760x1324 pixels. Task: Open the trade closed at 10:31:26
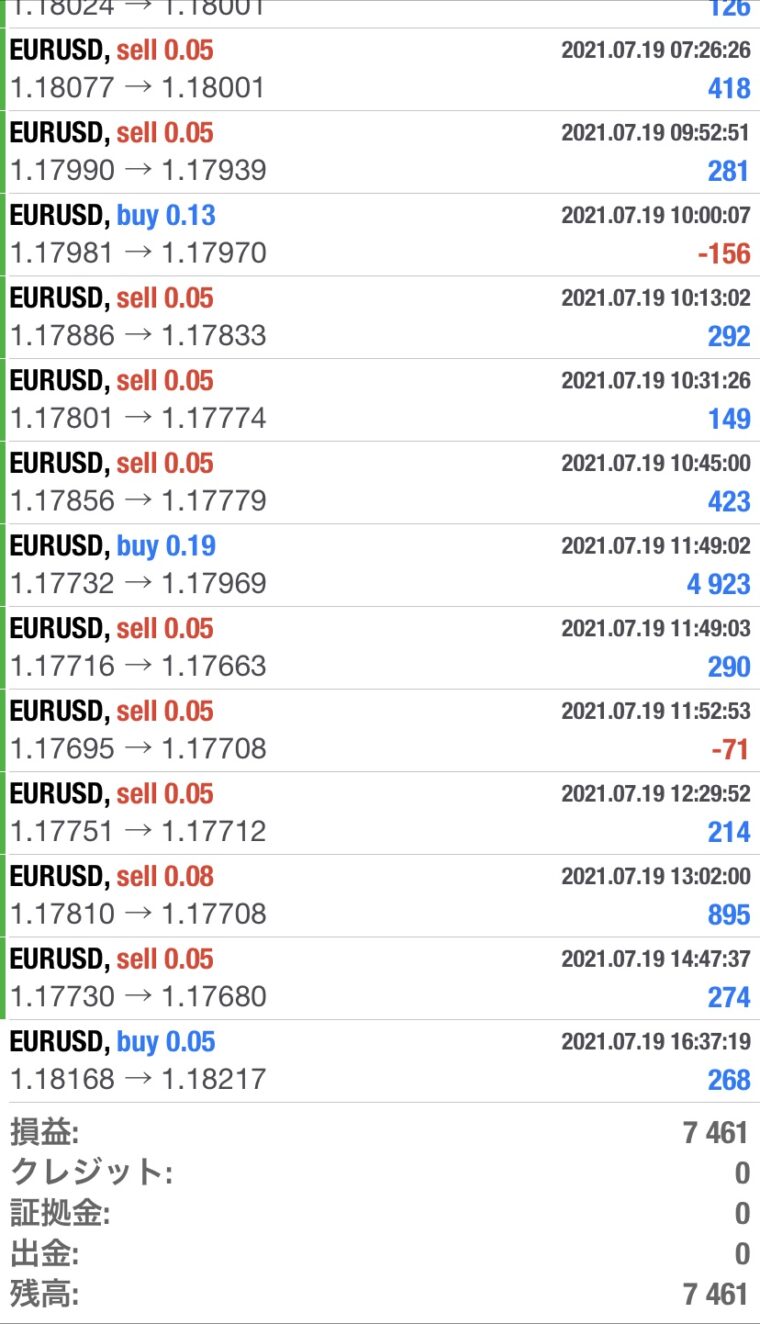tap(380, 400)
